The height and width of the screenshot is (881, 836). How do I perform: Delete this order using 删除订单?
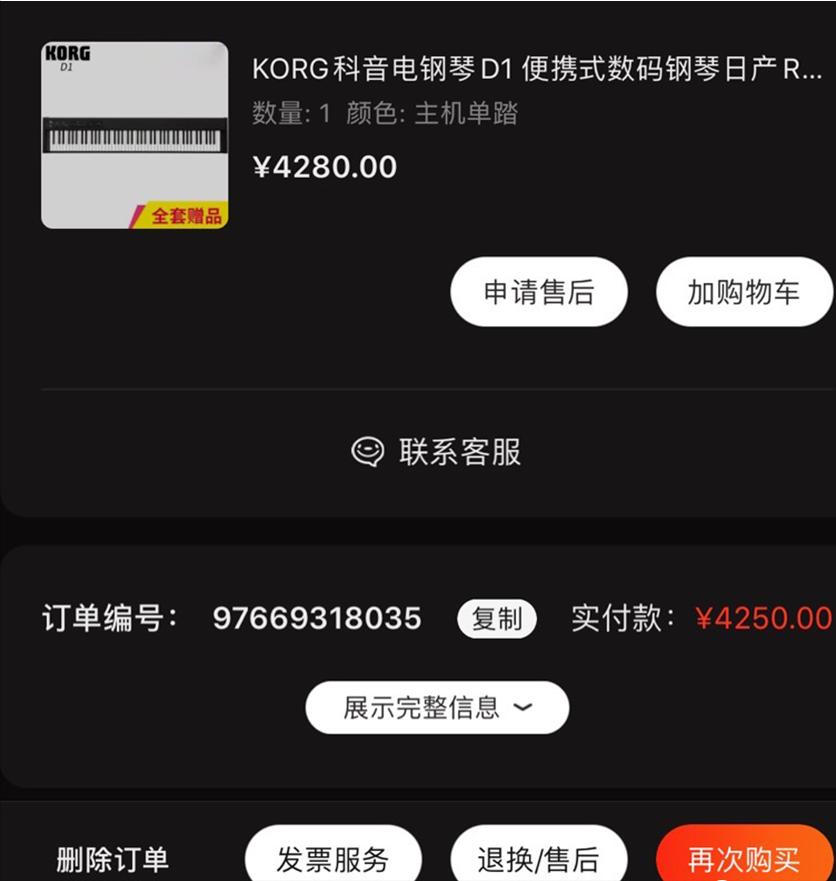(x=113, y=860)
